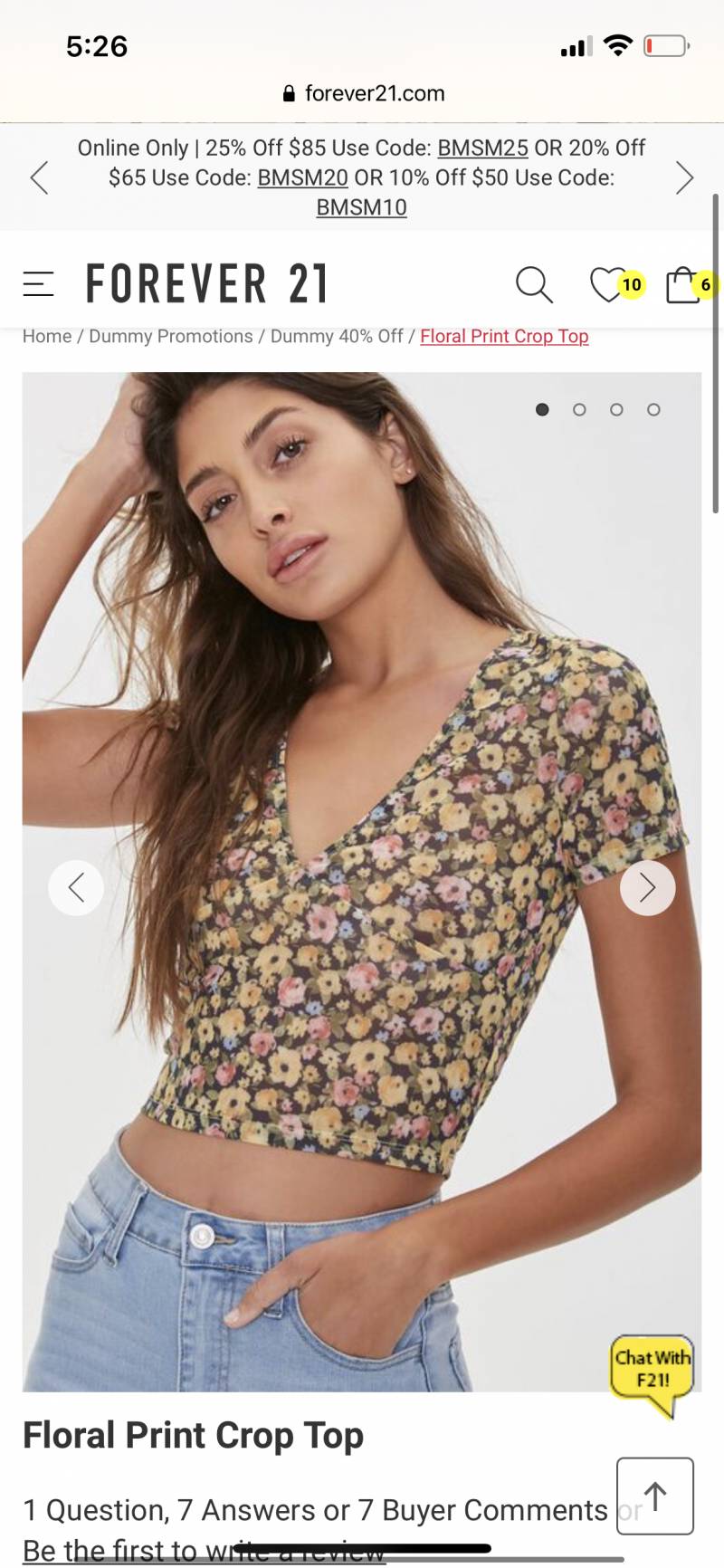Show the previous promo banner
Image resolution: width=724 pixels, height=1568 pixels.
tap(39, 177)
